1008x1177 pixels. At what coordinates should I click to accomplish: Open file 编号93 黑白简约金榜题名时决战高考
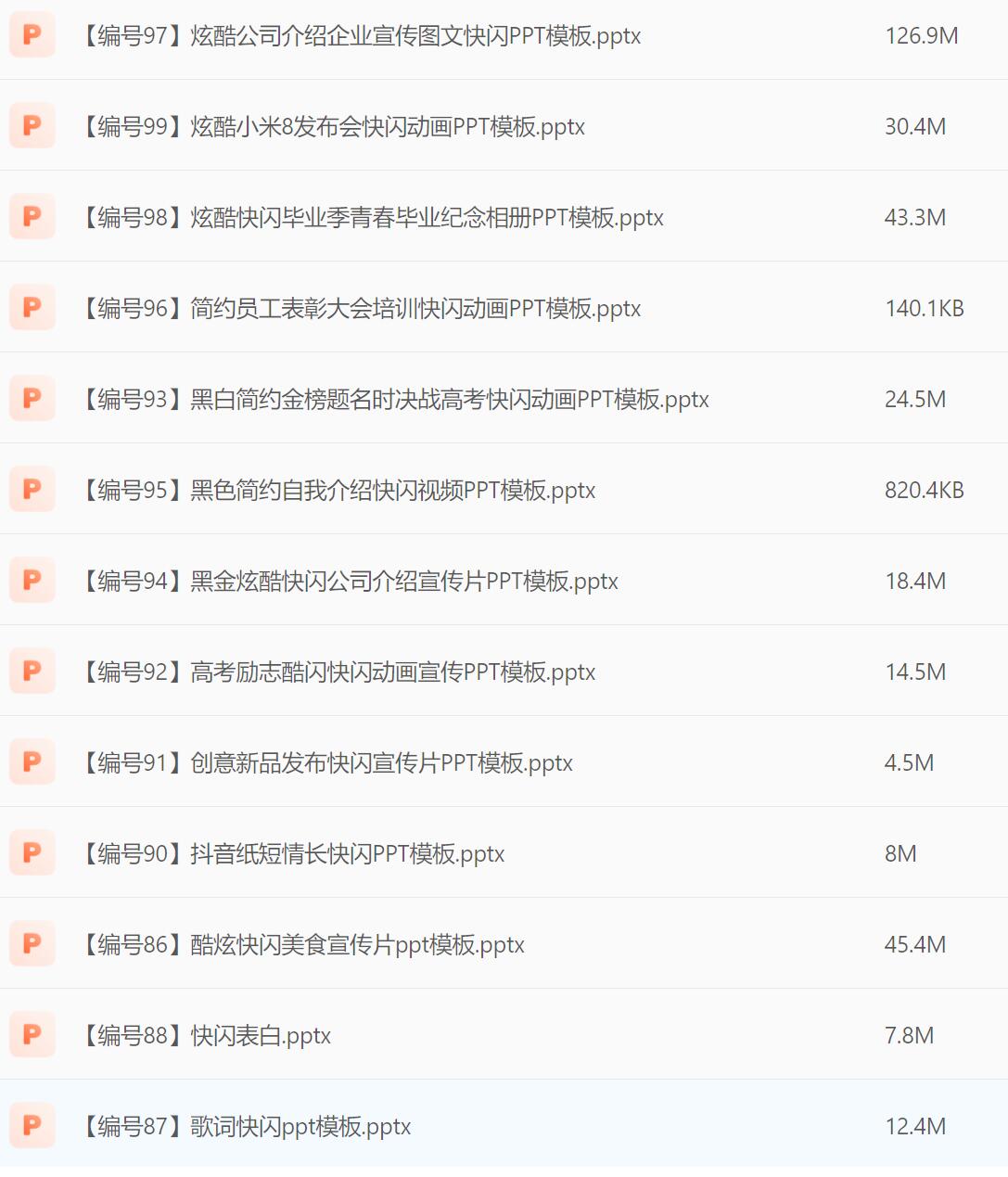392,400
